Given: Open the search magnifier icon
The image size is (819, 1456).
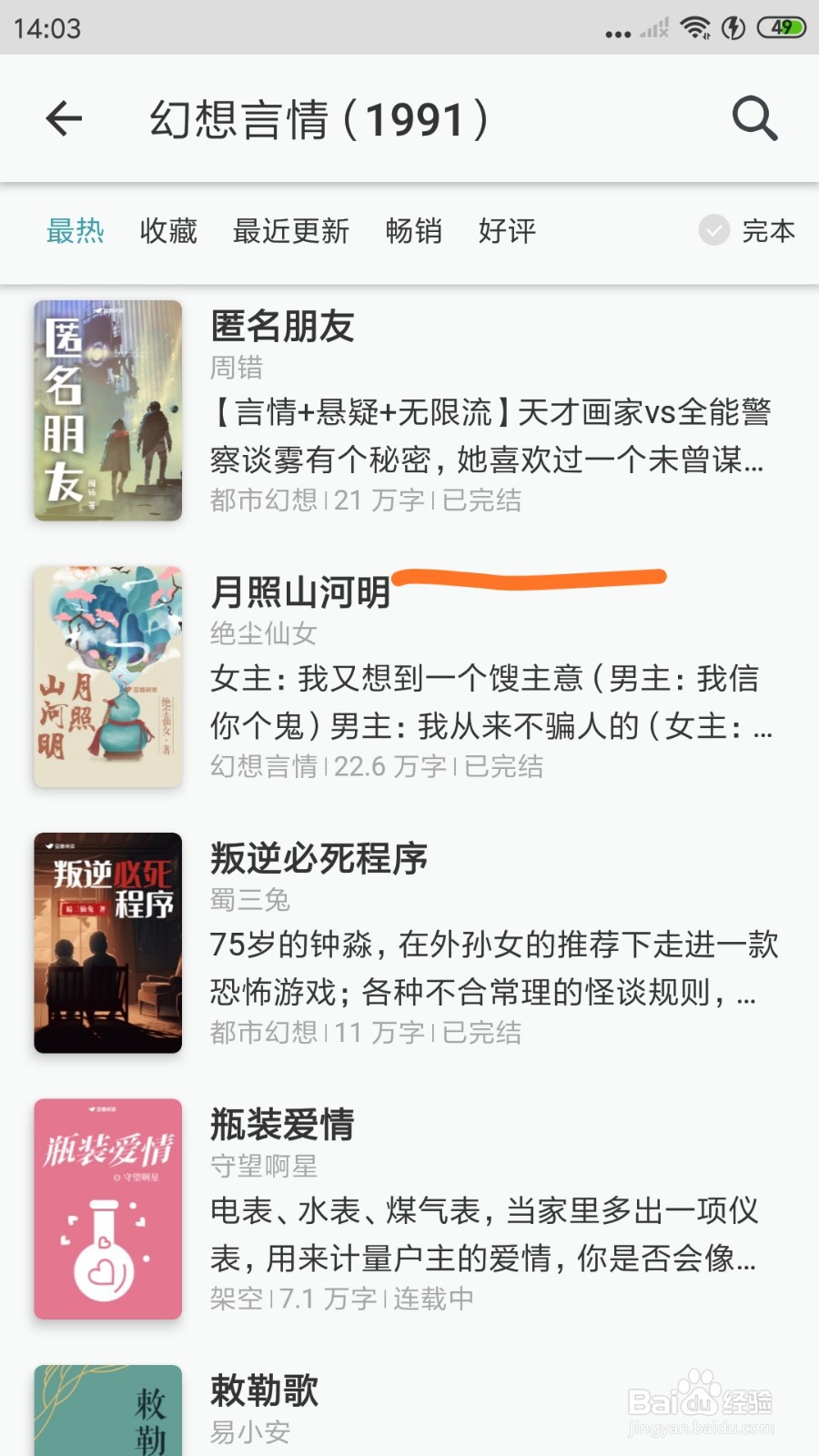Looking at the screenshot, I should click(754, 118).
